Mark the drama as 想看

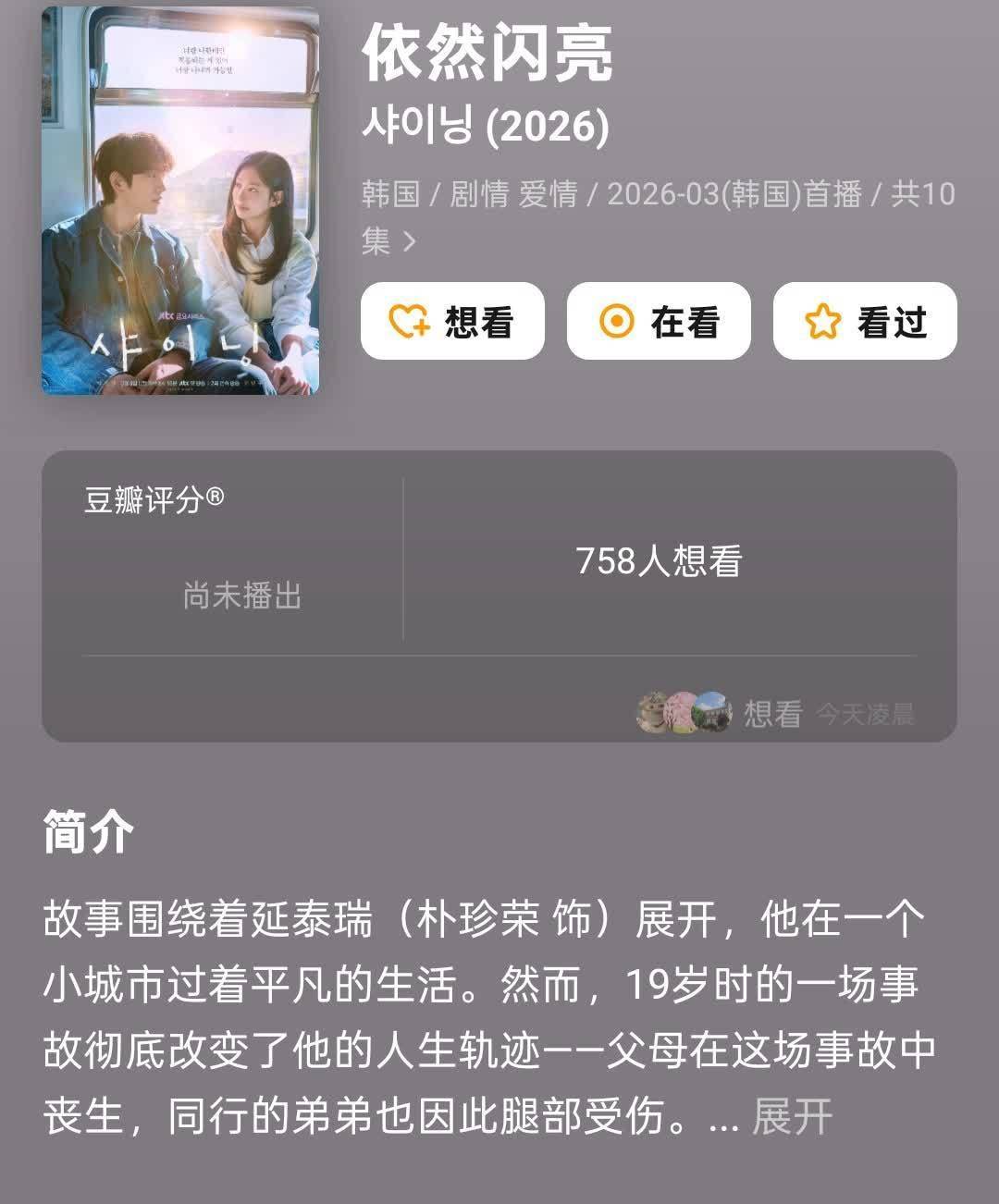coord(452,322)
